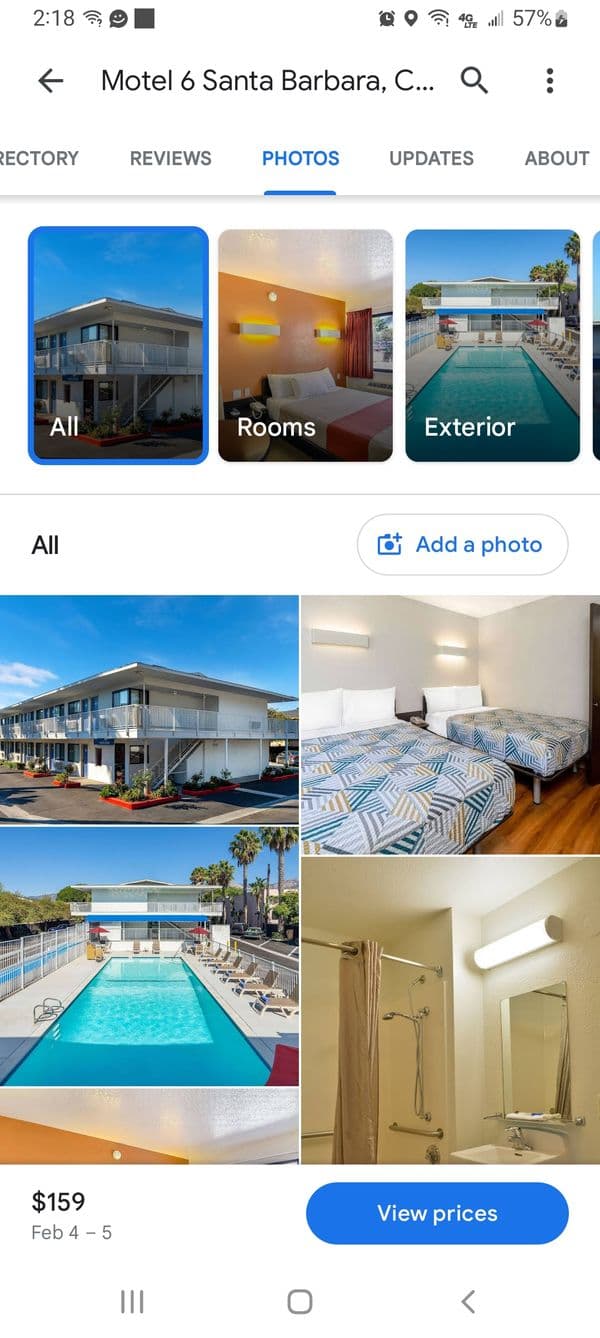This screenshot has height=1338, width=600.
Task: Select the Exterior photo category
Action: point(492,345)
